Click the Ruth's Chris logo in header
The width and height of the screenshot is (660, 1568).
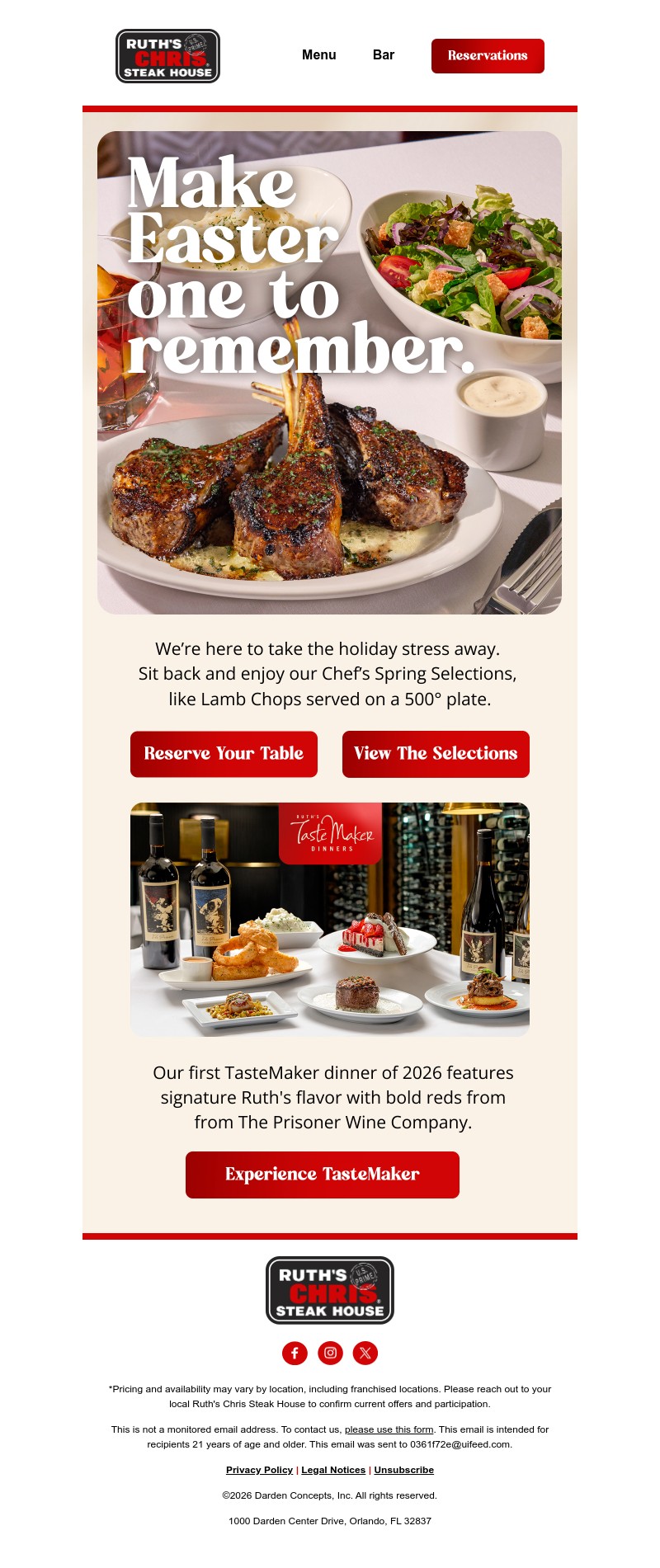[x=167, y=56]
